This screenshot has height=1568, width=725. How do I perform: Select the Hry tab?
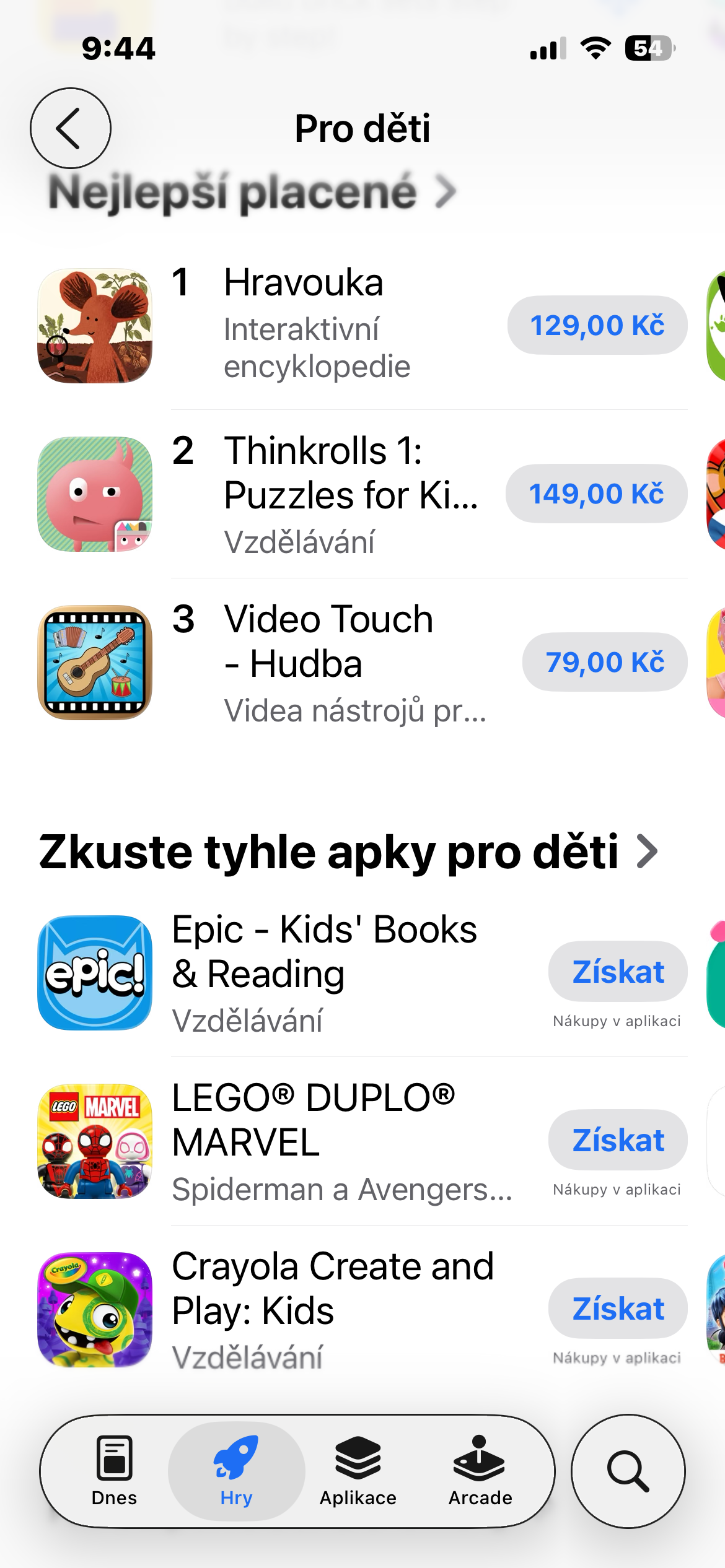point(236,1471)
